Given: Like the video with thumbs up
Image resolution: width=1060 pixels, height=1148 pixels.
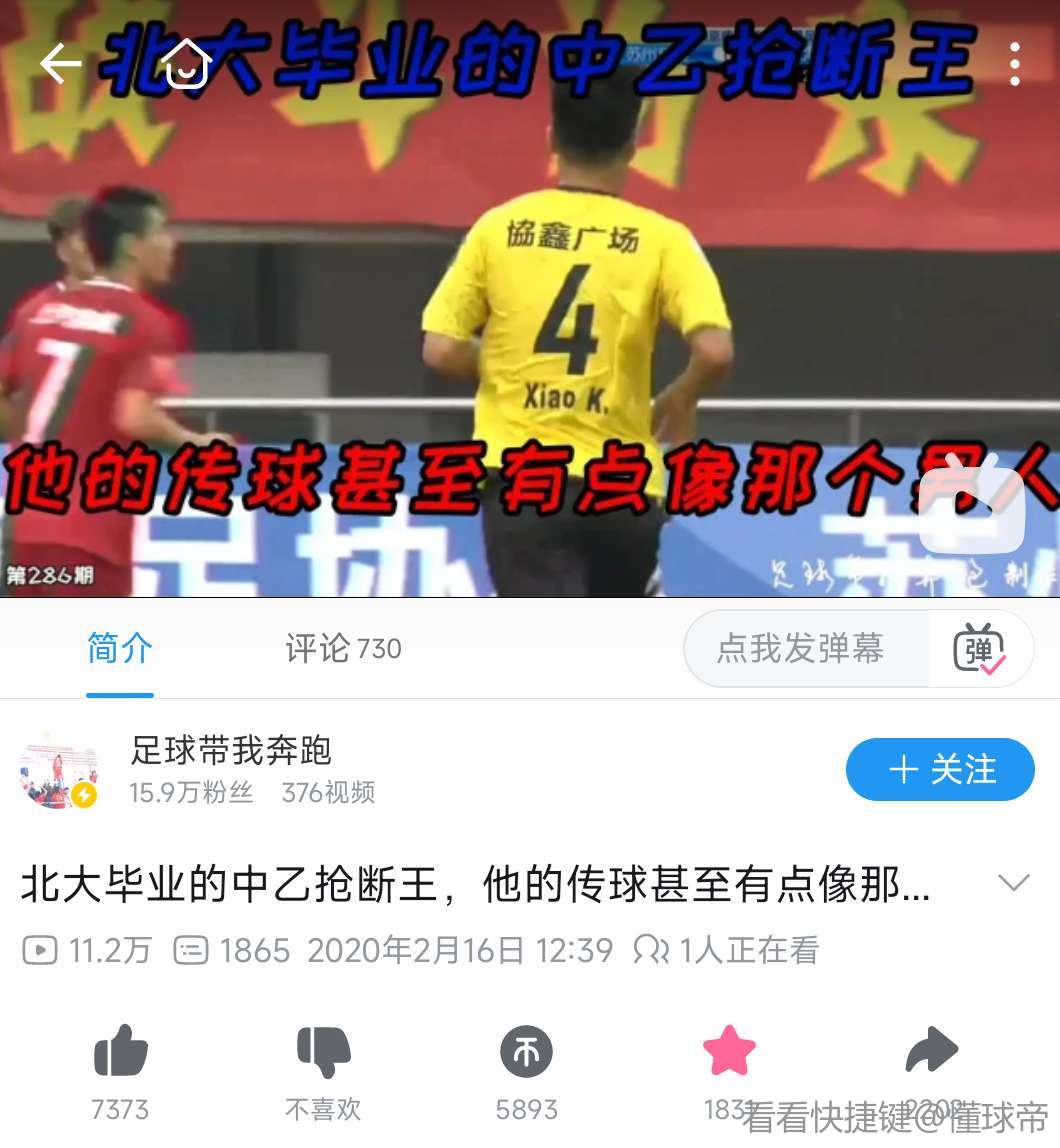Looking at the screenshot, I should [x=120, y=1052].
